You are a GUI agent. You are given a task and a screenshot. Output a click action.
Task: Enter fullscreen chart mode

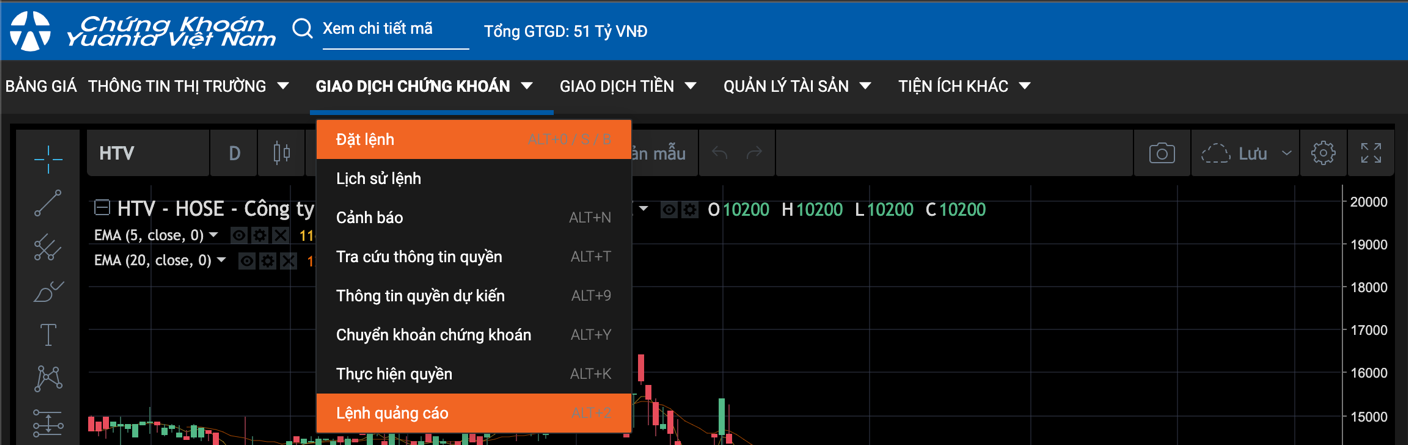pyautogui.click(x=1371, y=153)
